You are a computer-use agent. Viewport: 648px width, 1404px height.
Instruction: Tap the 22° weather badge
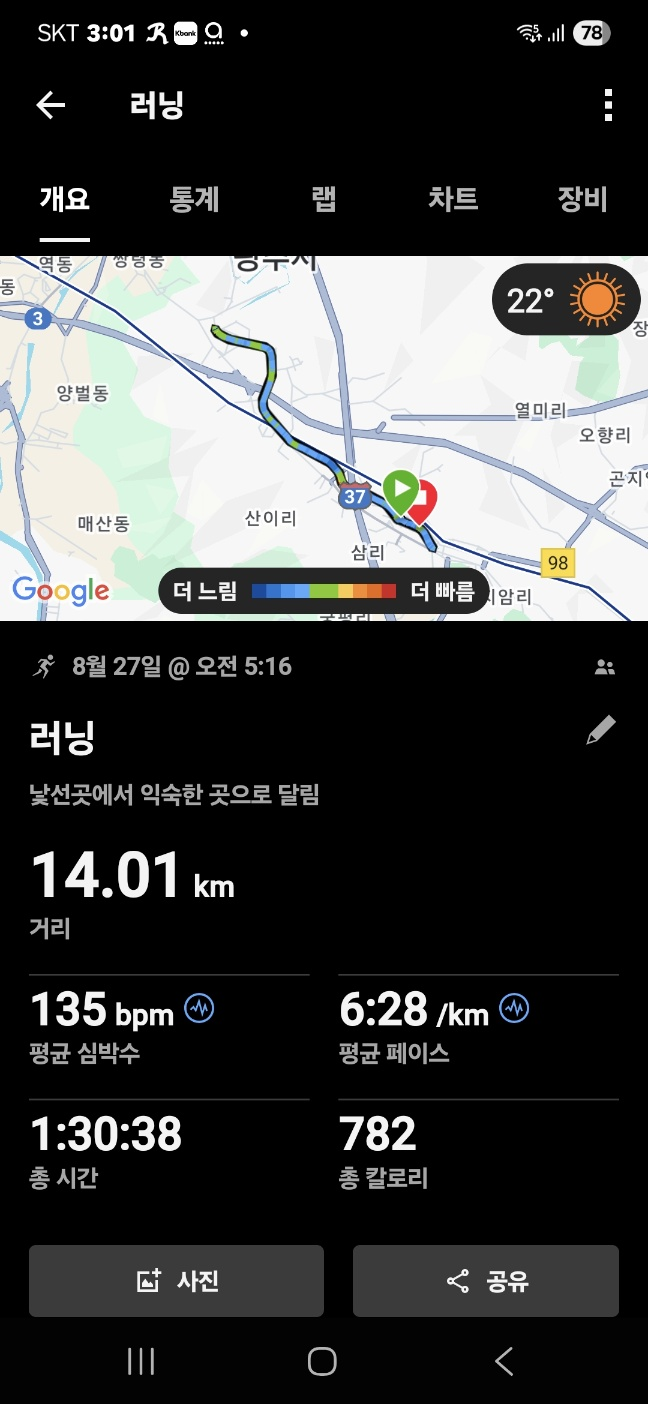tap(565, 300)
